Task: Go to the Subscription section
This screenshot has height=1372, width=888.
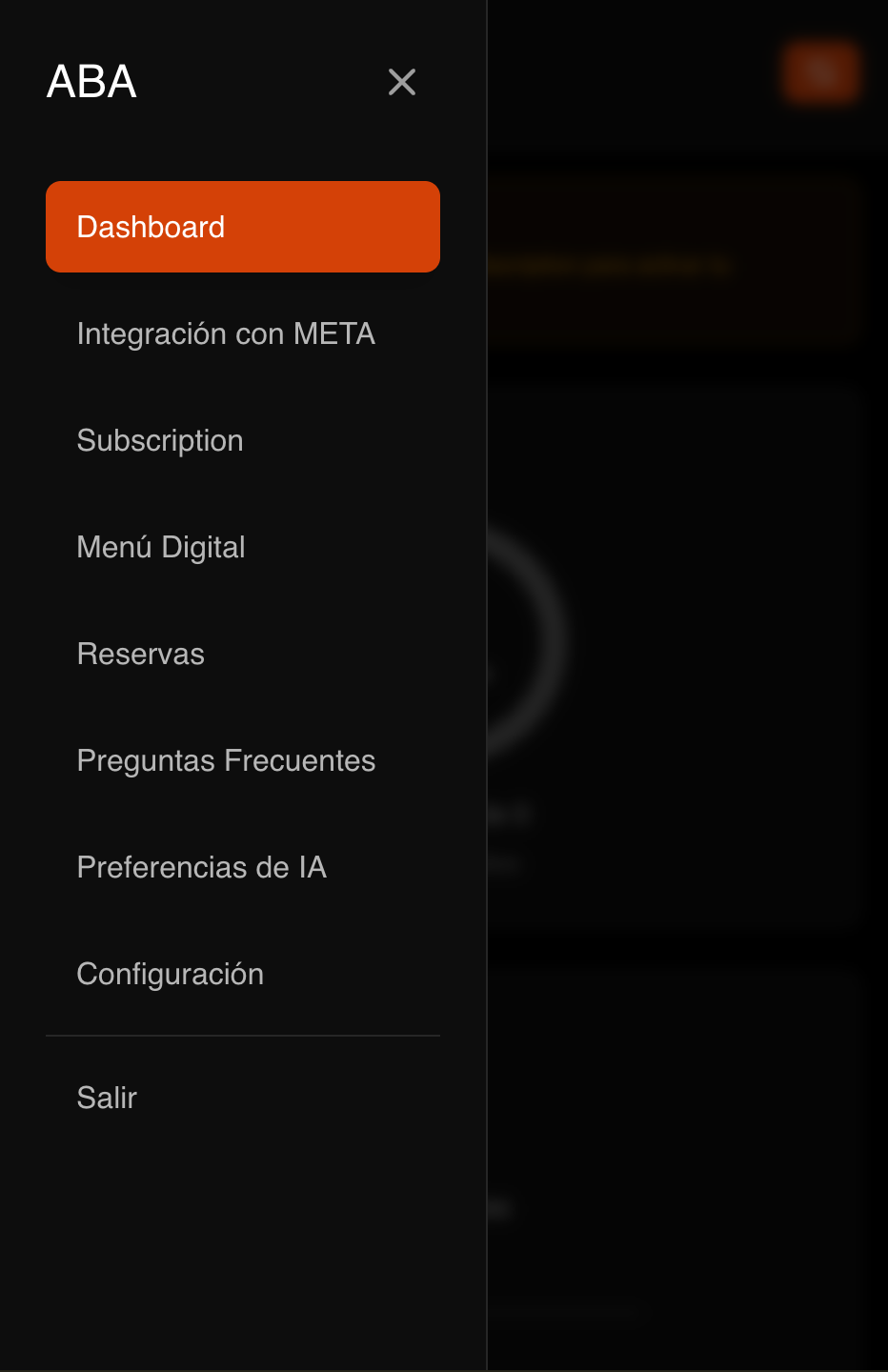Action: 160,440
